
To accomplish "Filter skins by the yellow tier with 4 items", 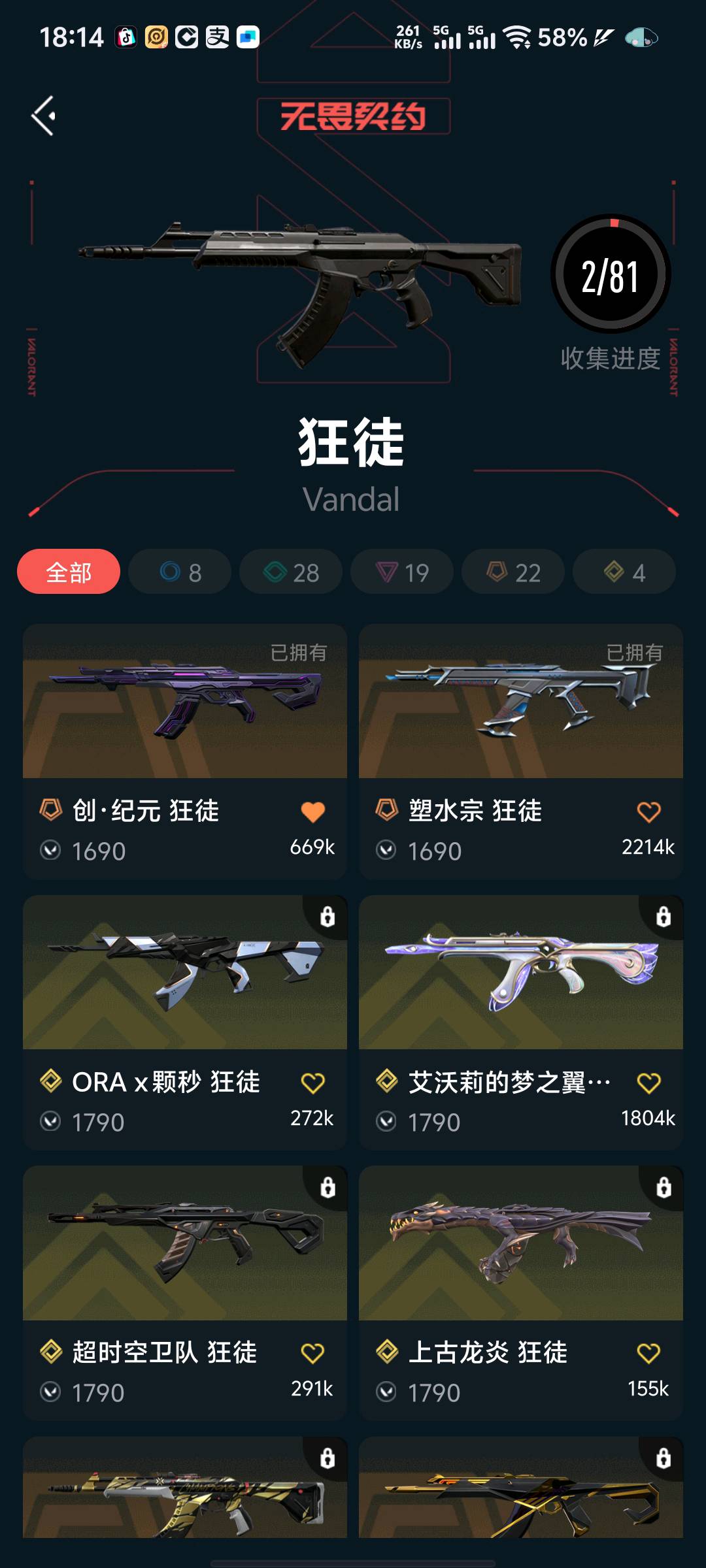I will [624, 572].
